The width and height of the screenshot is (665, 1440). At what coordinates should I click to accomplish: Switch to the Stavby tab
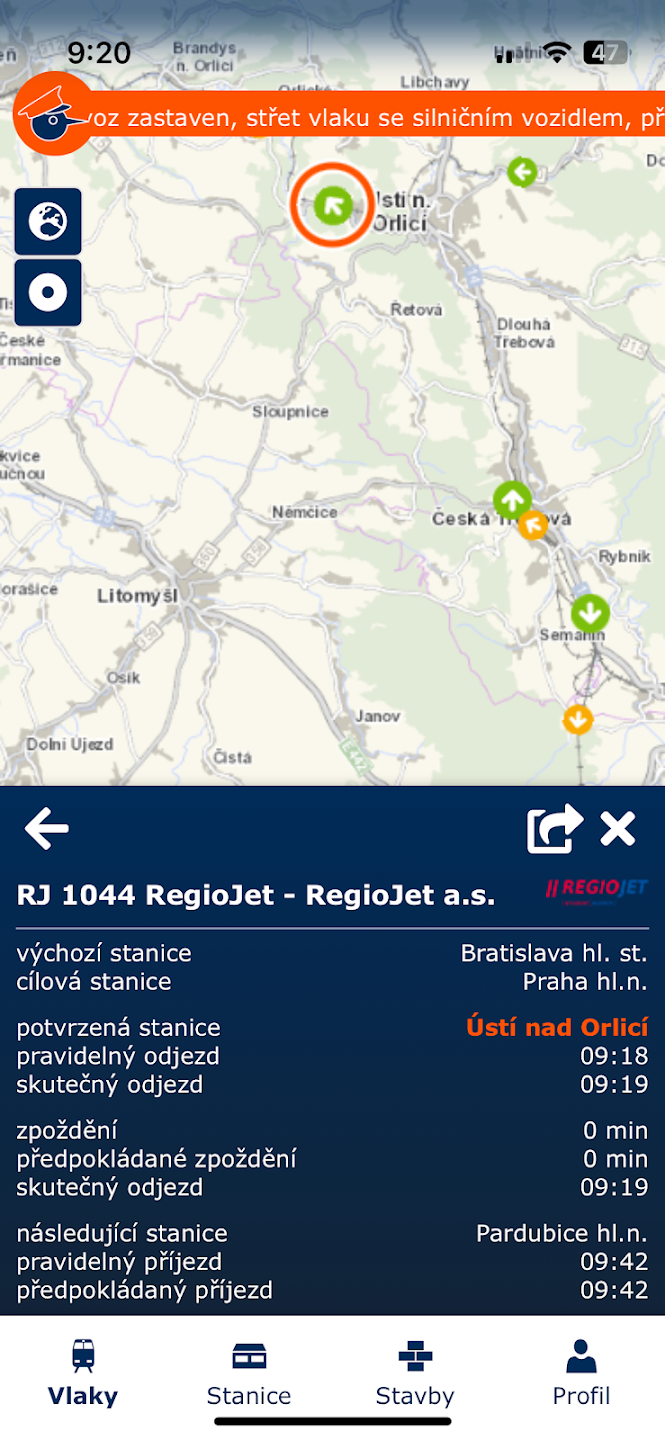[x=415, y=1376]
